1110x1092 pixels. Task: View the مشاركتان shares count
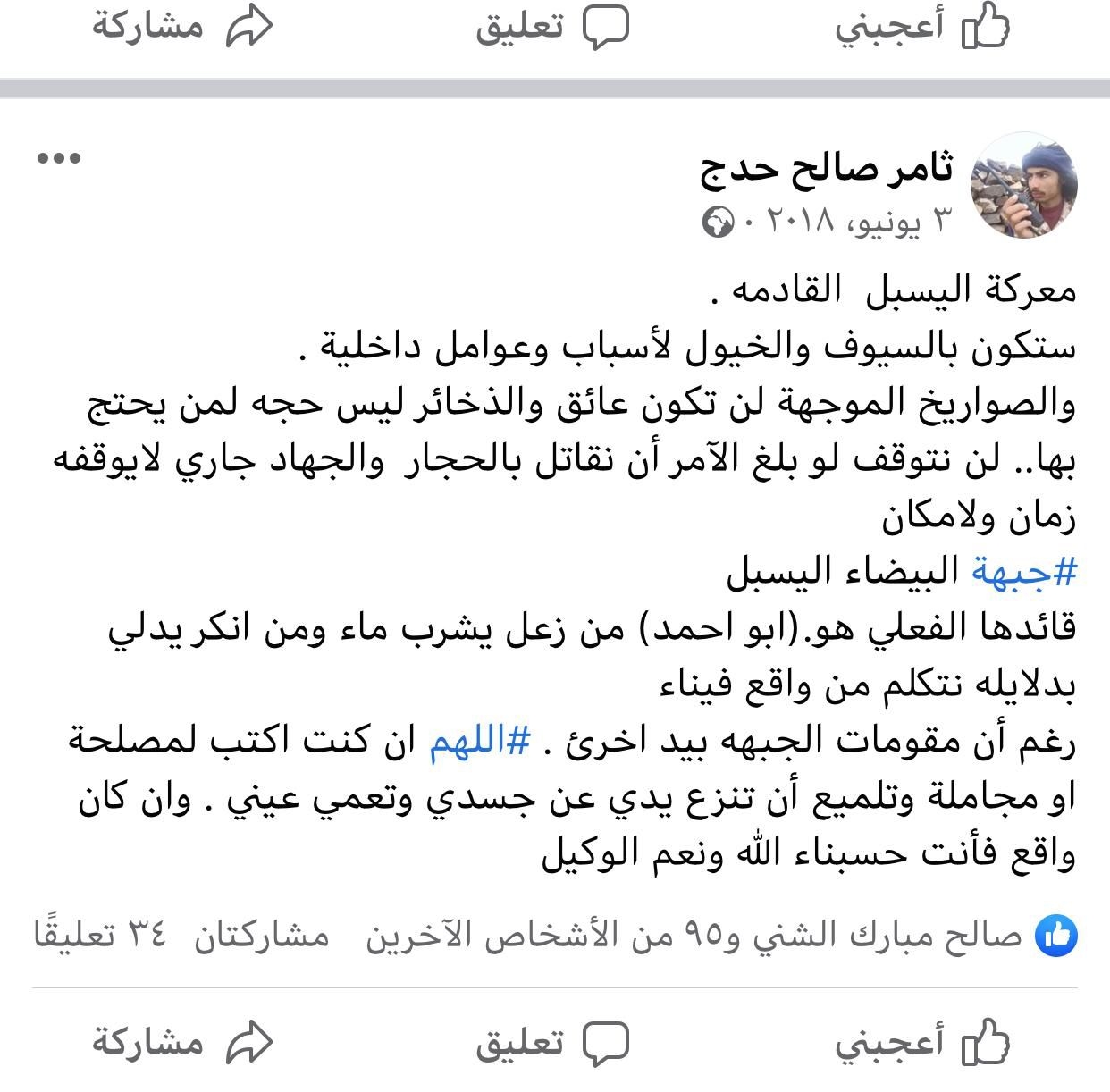coord(261,936)
